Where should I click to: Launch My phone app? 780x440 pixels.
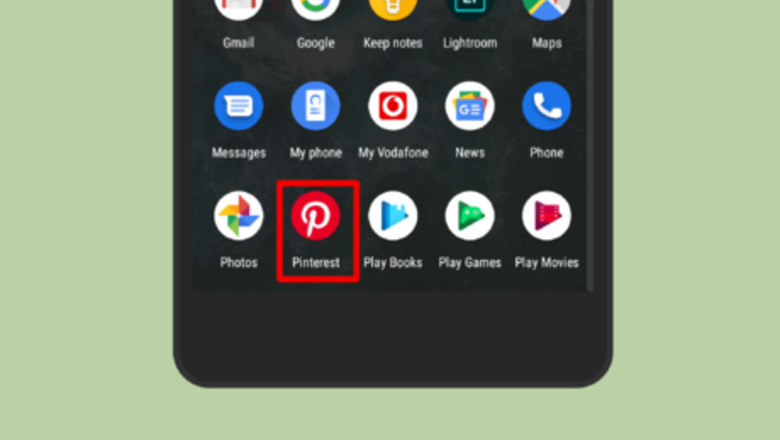coord(316,106)
